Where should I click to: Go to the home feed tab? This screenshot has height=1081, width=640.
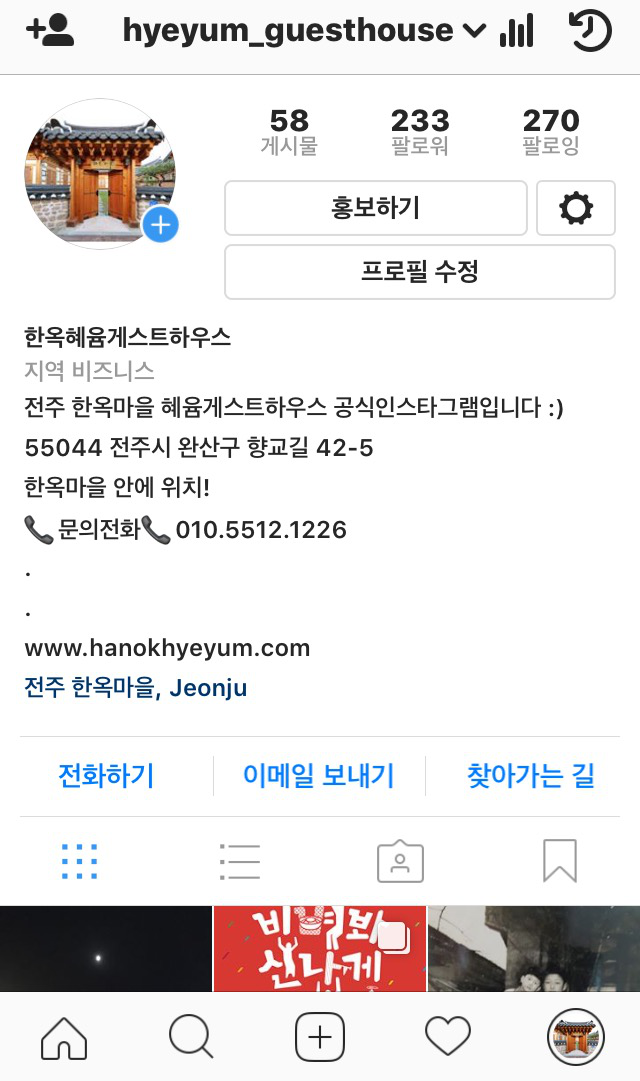64,1037
